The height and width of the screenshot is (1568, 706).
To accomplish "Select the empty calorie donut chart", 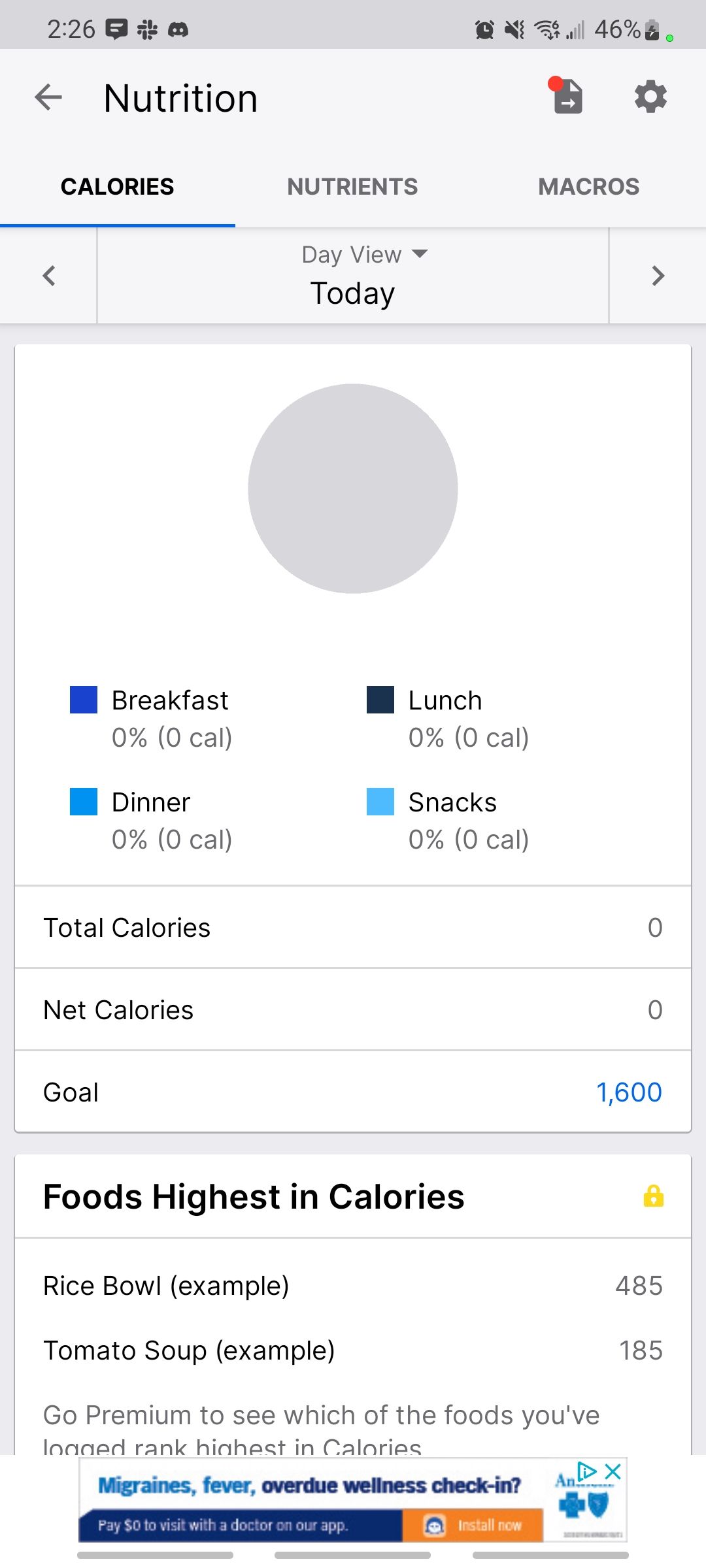I will [x=352, y=490].
